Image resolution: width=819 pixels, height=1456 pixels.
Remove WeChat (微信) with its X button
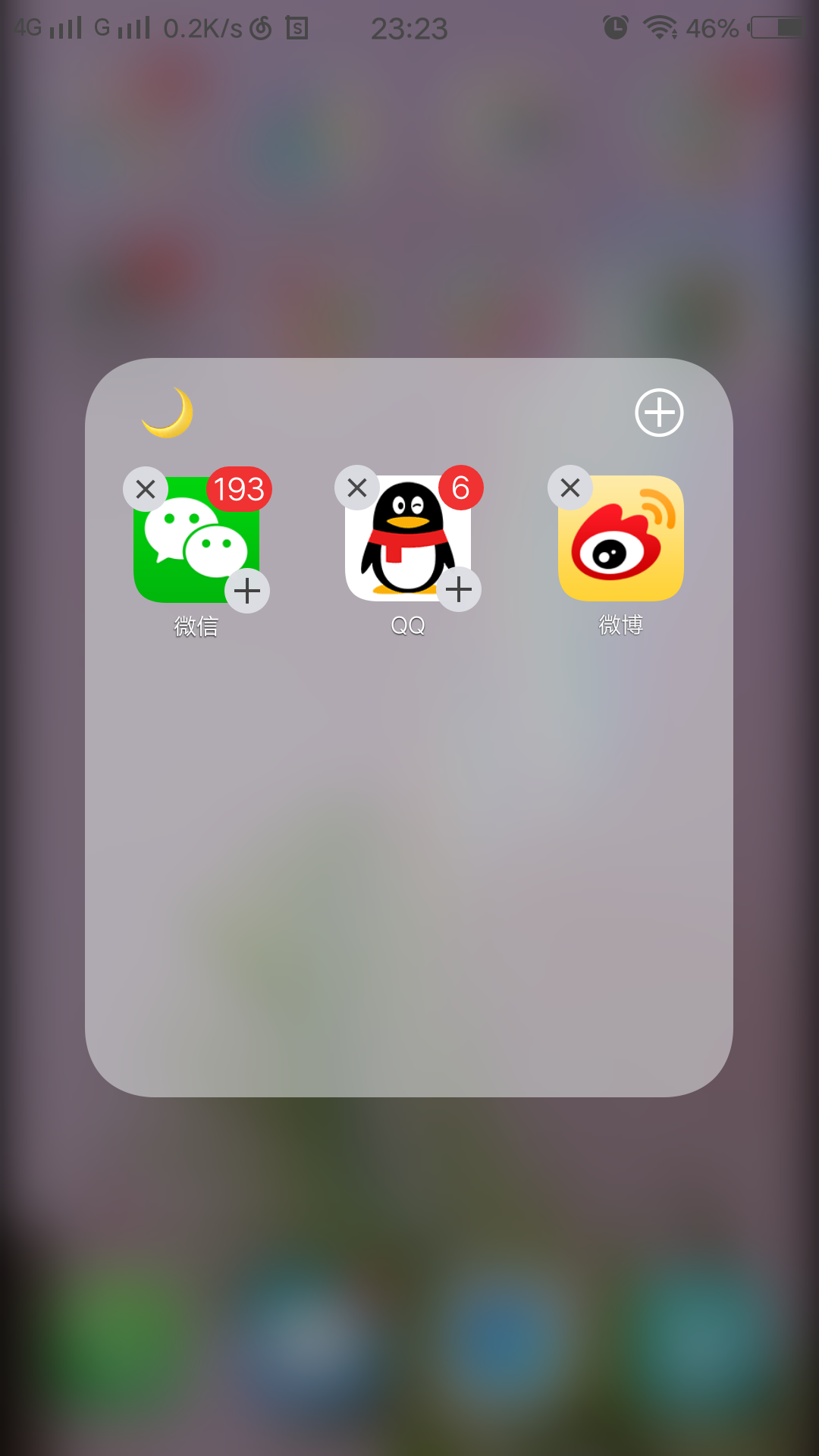click(x=146, y=489)
